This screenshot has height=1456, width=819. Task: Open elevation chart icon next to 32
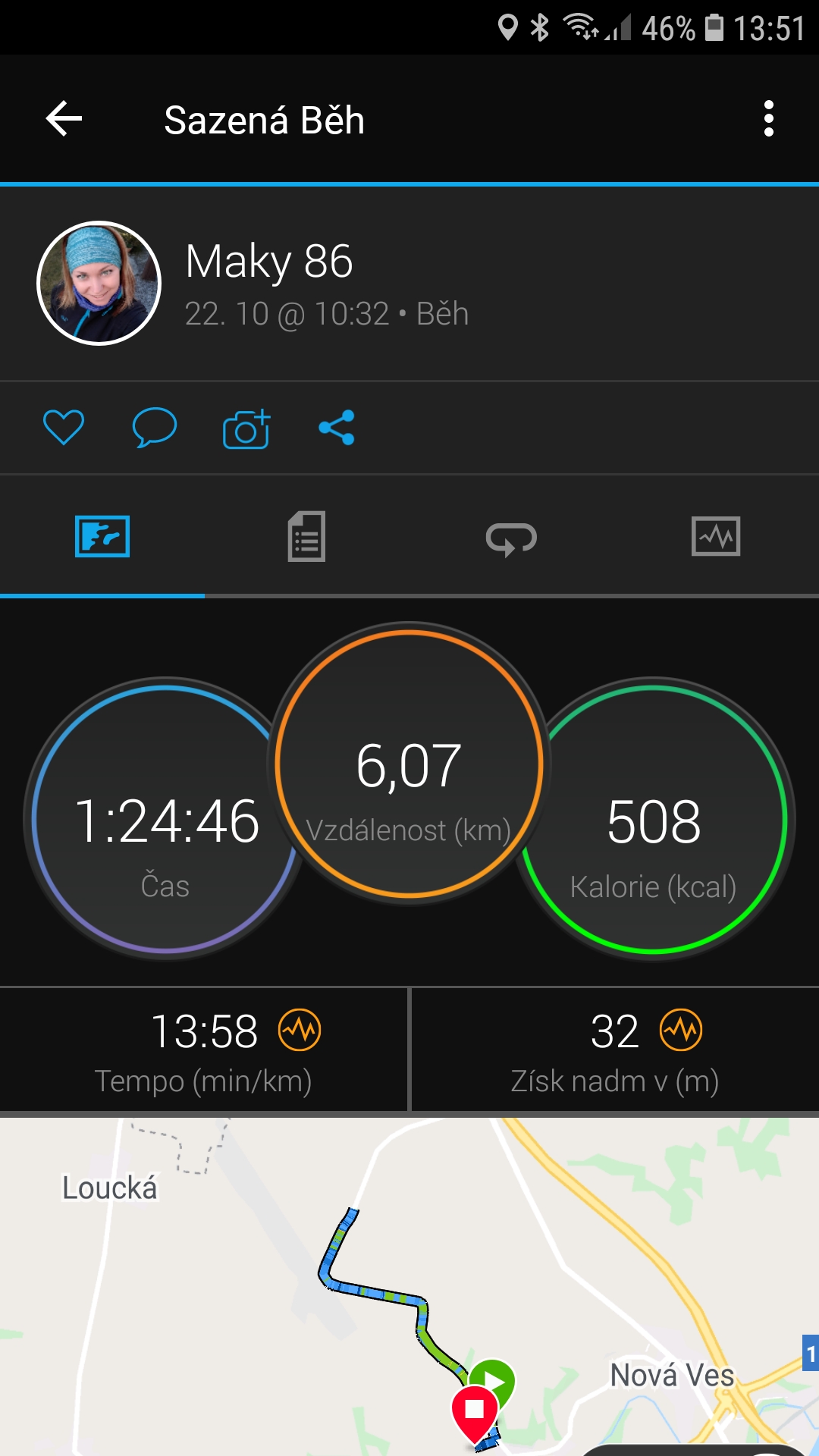pyautogui.click(x=681, y=1030)
